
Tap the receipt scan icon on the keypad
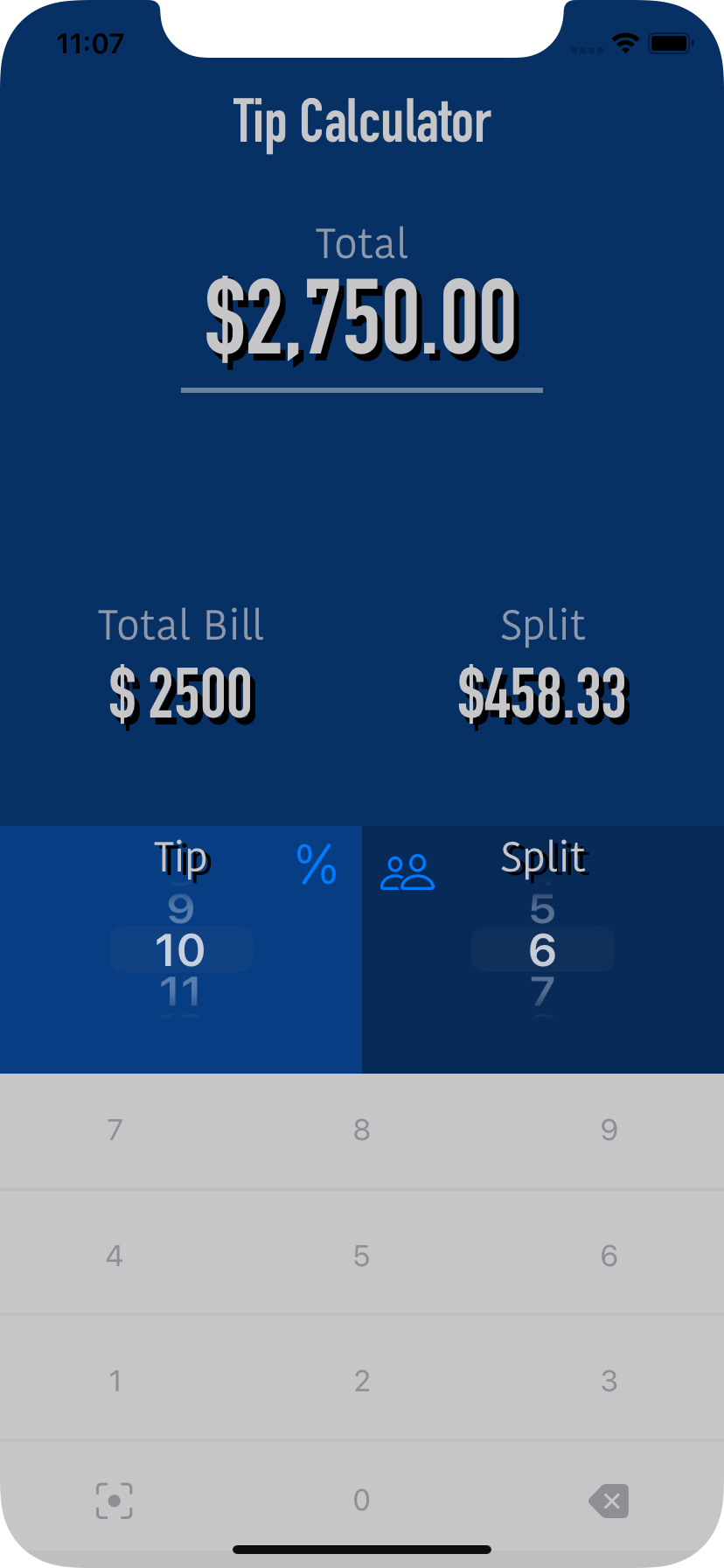114,1501
